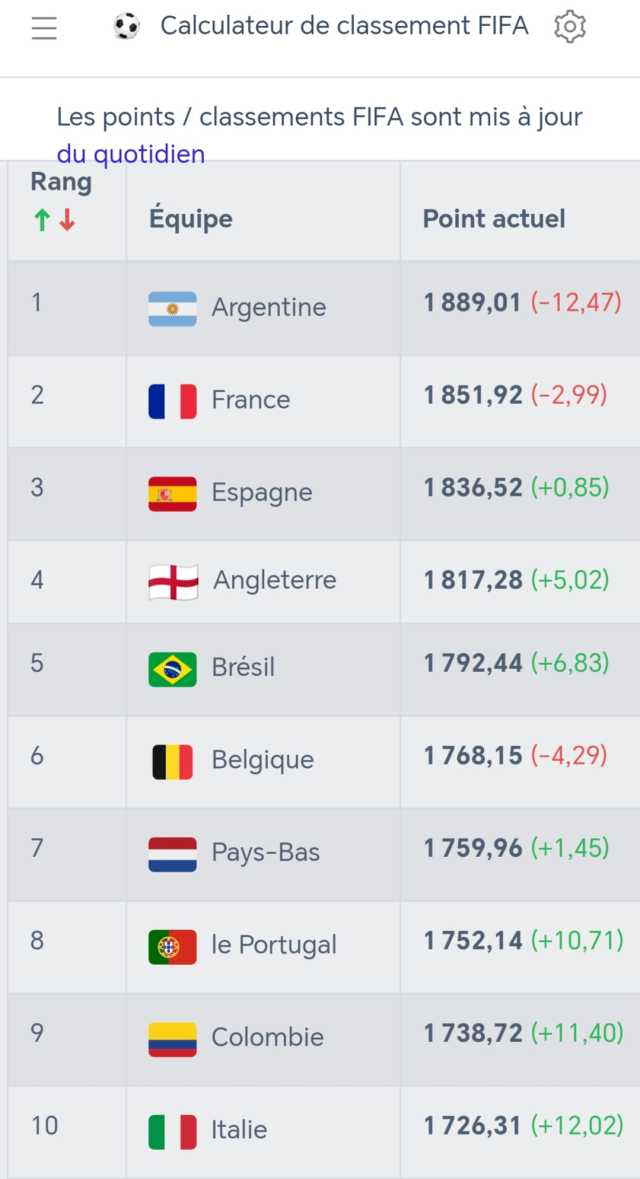
Task: Open the hamburger menu
Action: [x=44, y=28]
